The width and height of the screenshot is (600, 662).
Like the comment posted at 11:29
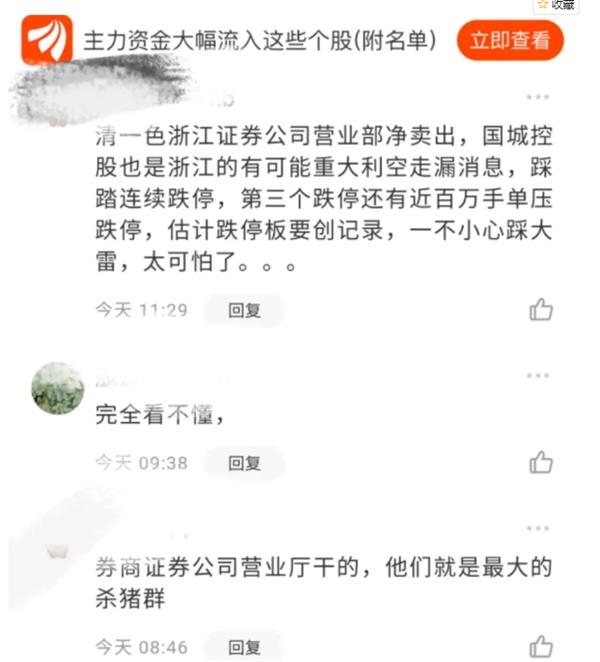(x=541, y=310)
